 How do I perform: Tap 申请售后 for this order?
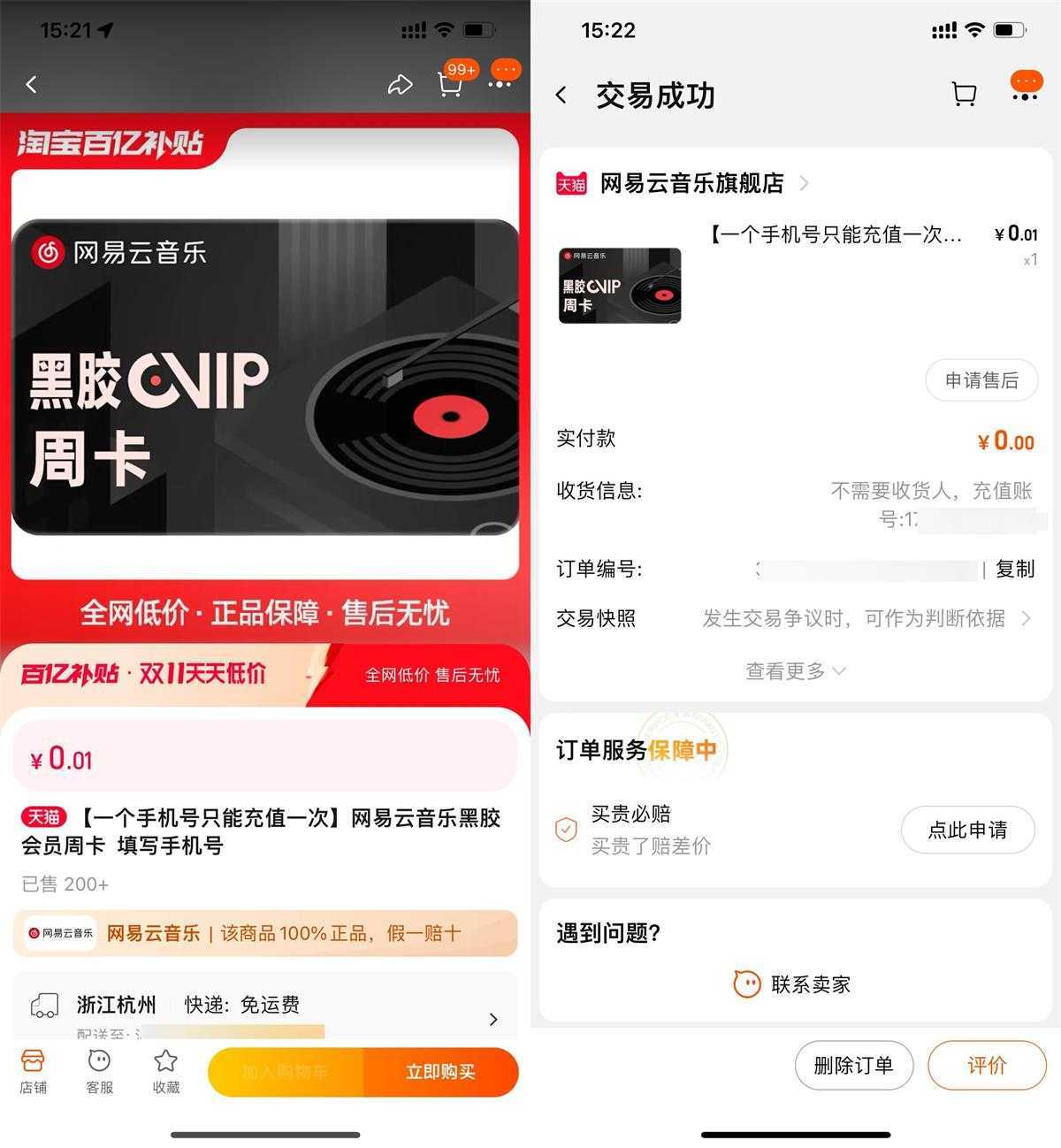[981, 380]
